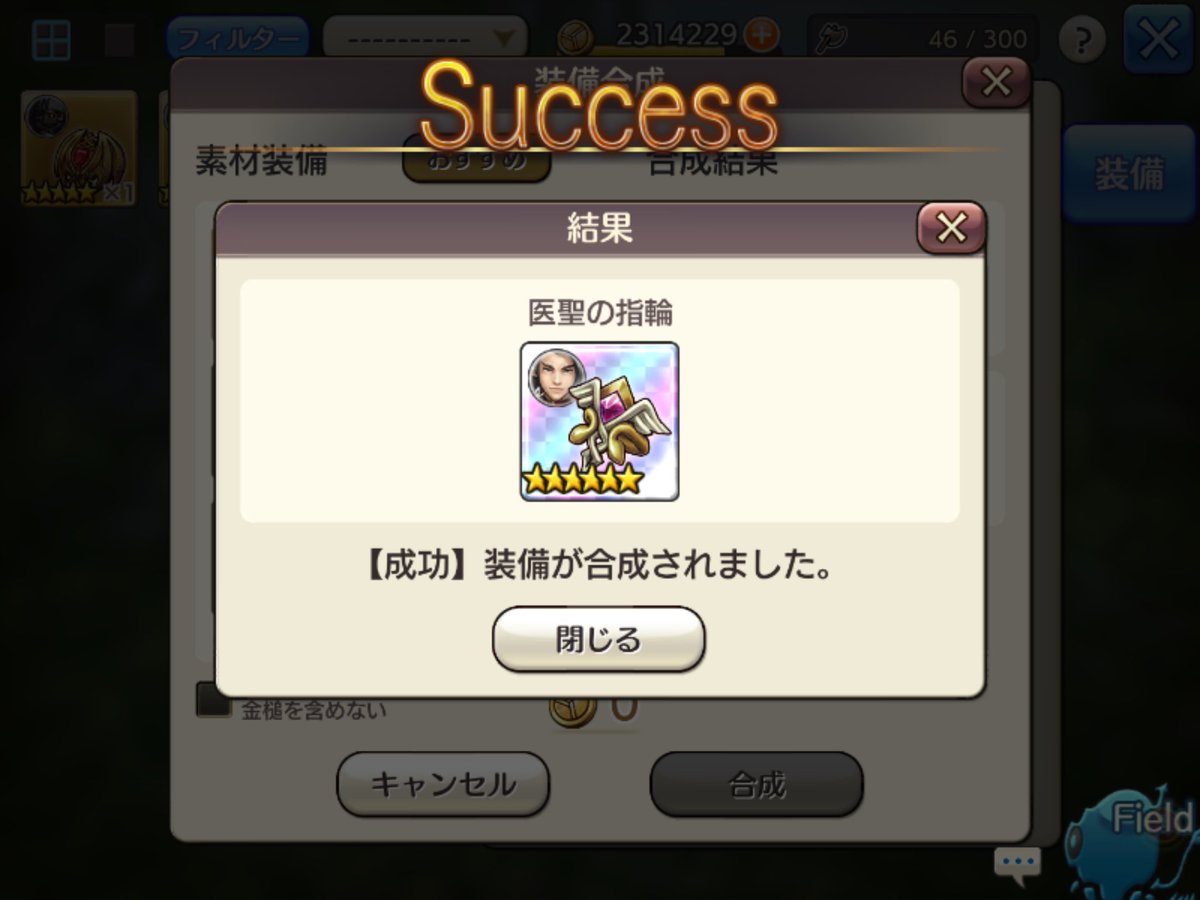Add coins with the plus icon
This screenshot has height=900, width=1200.
[x=762, y=37]
